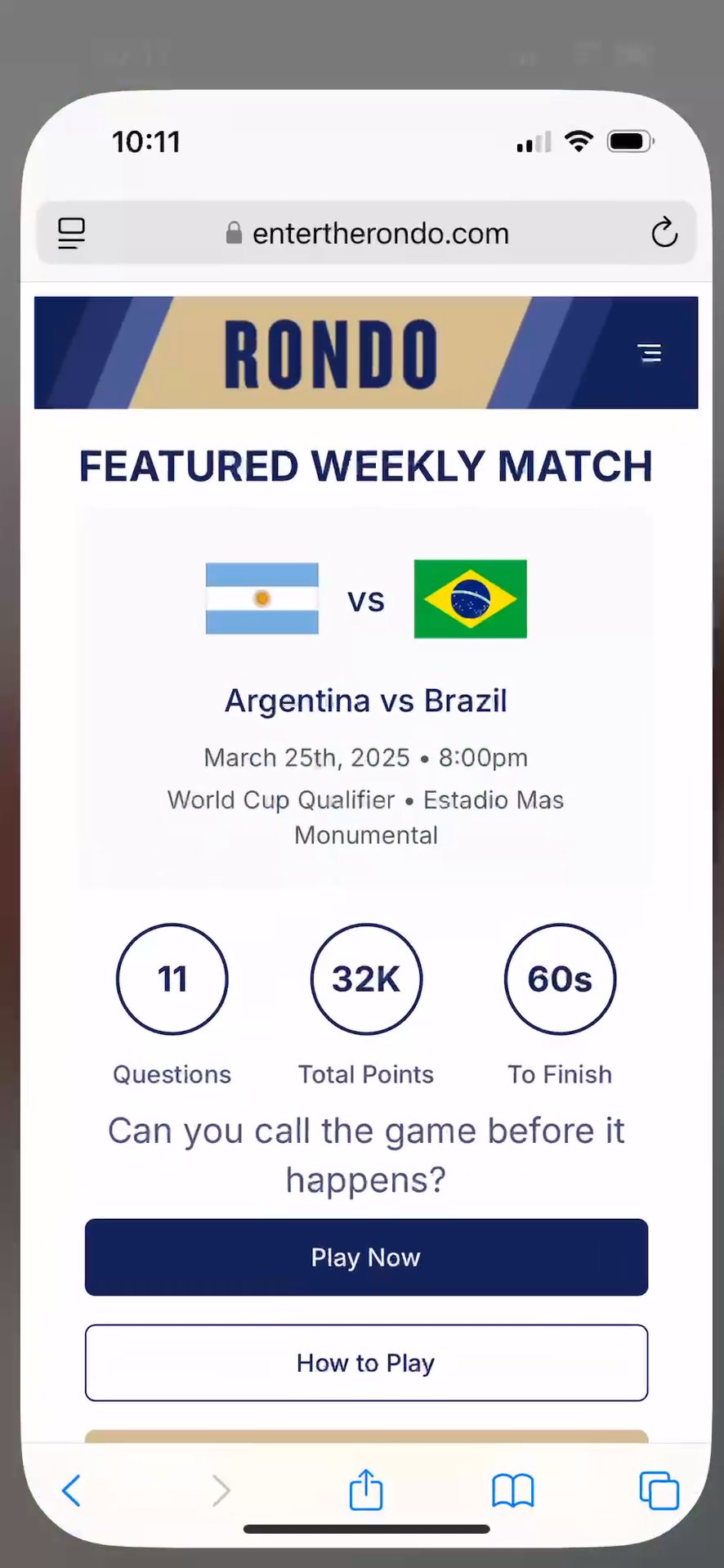The width and height of the screenshot is (724, 1568).
Task: Share this page from the toolbar
Action: pyautogui.click(x=366, y=1490)
